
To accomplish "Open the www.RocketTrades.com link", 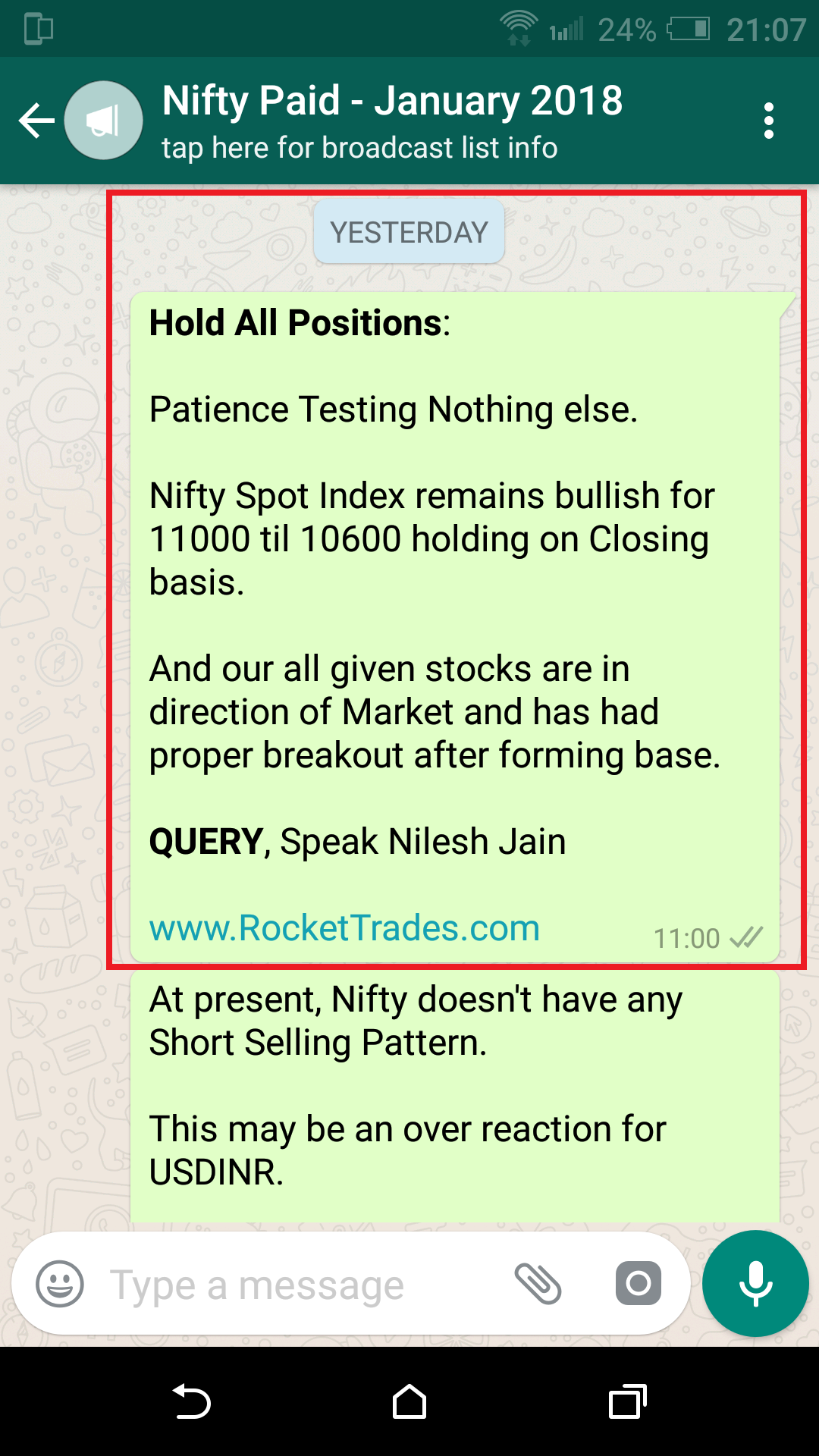I will 344,928.
